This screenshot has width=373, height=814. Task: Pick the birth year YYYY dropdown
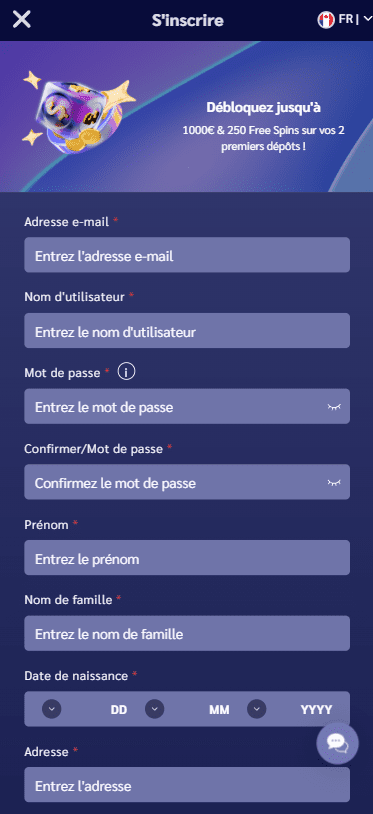tap(289, 709)
